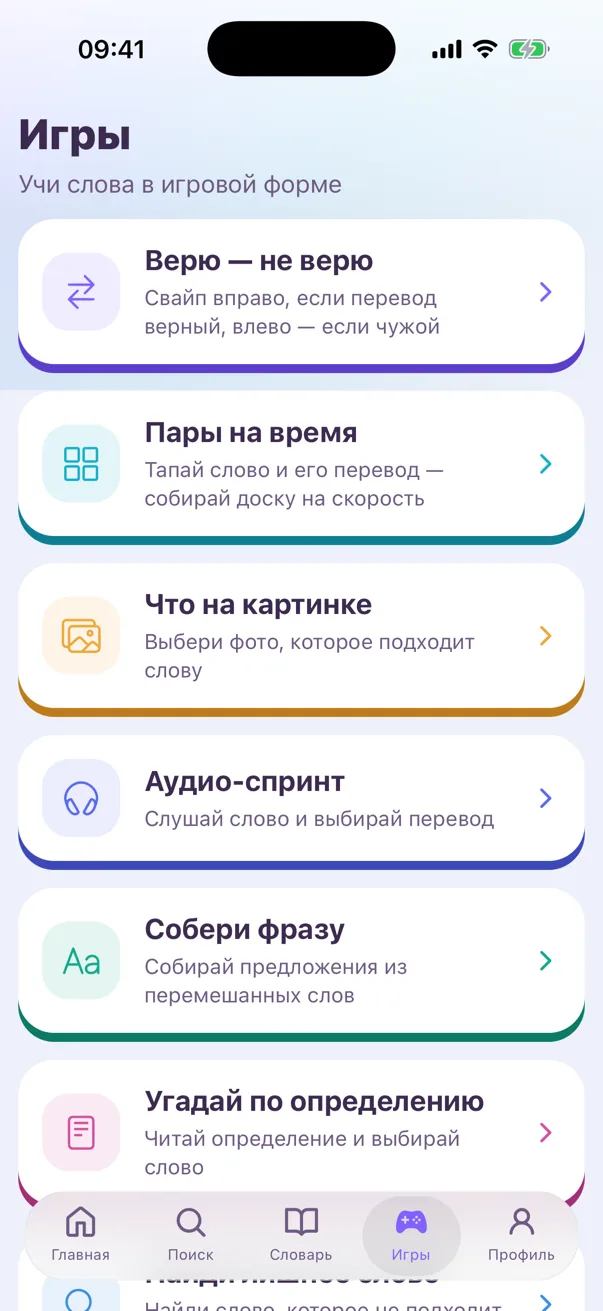Go to the Поиск tab

pos(191,1235)
